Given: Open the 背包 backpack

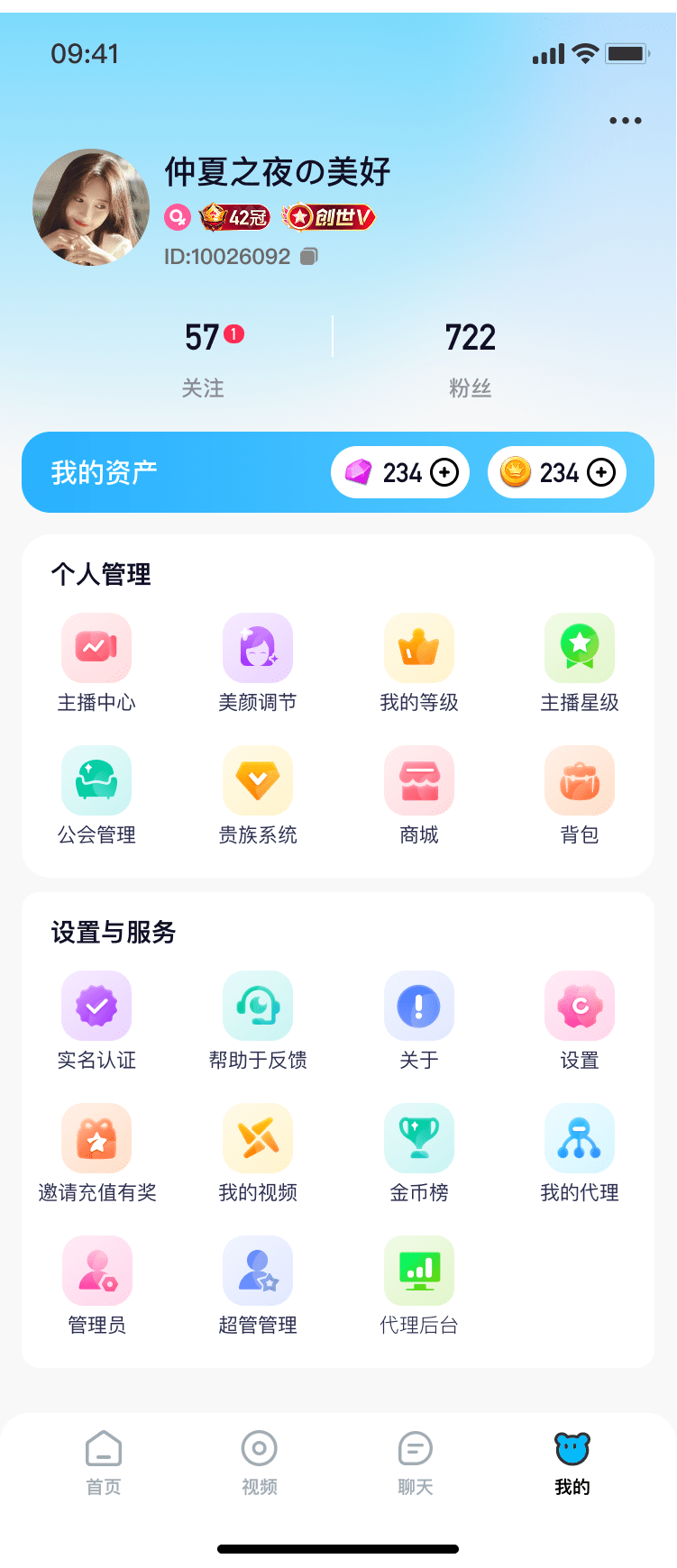Looking at the screenshot, I should (580, 795).
